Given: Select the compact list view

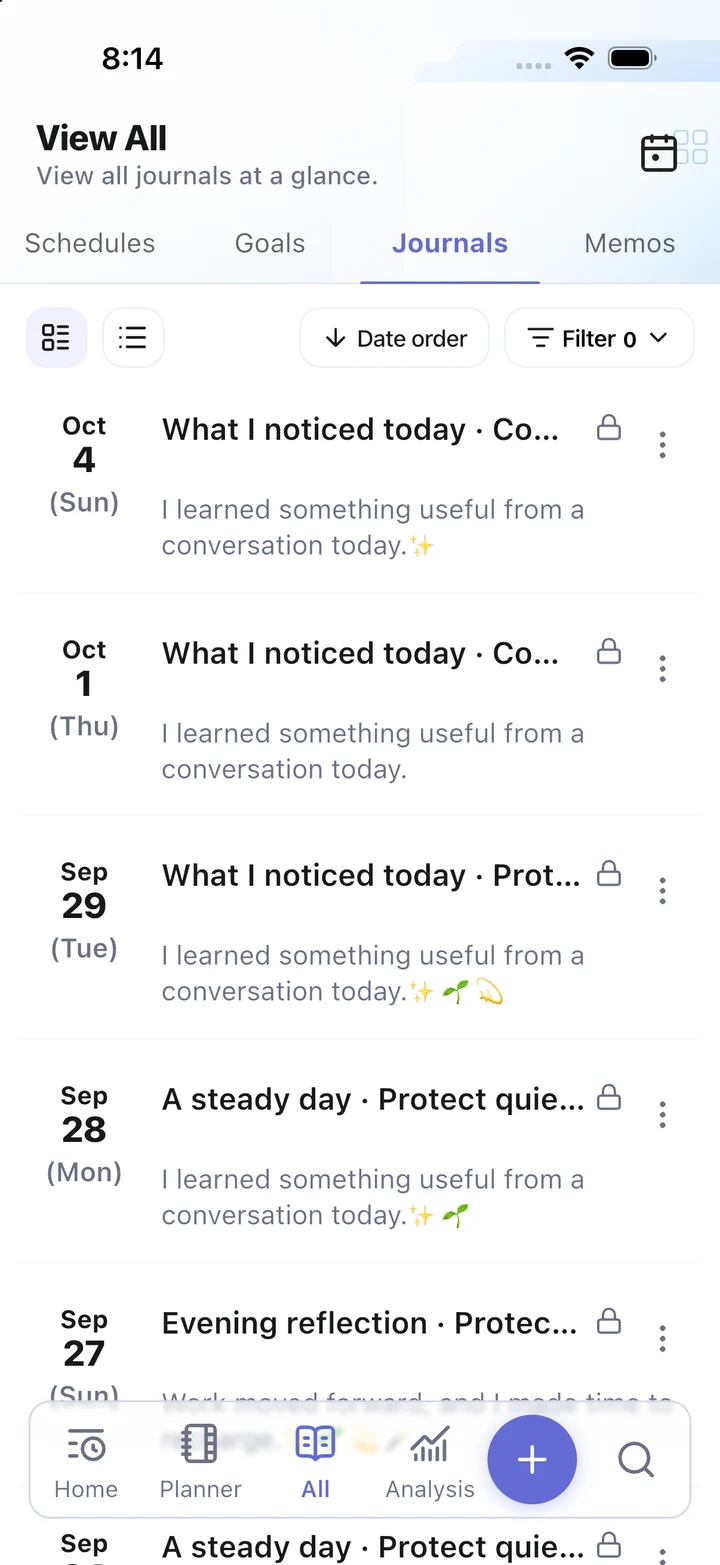Looking at the screenshot, I should [x=133, y=338].
